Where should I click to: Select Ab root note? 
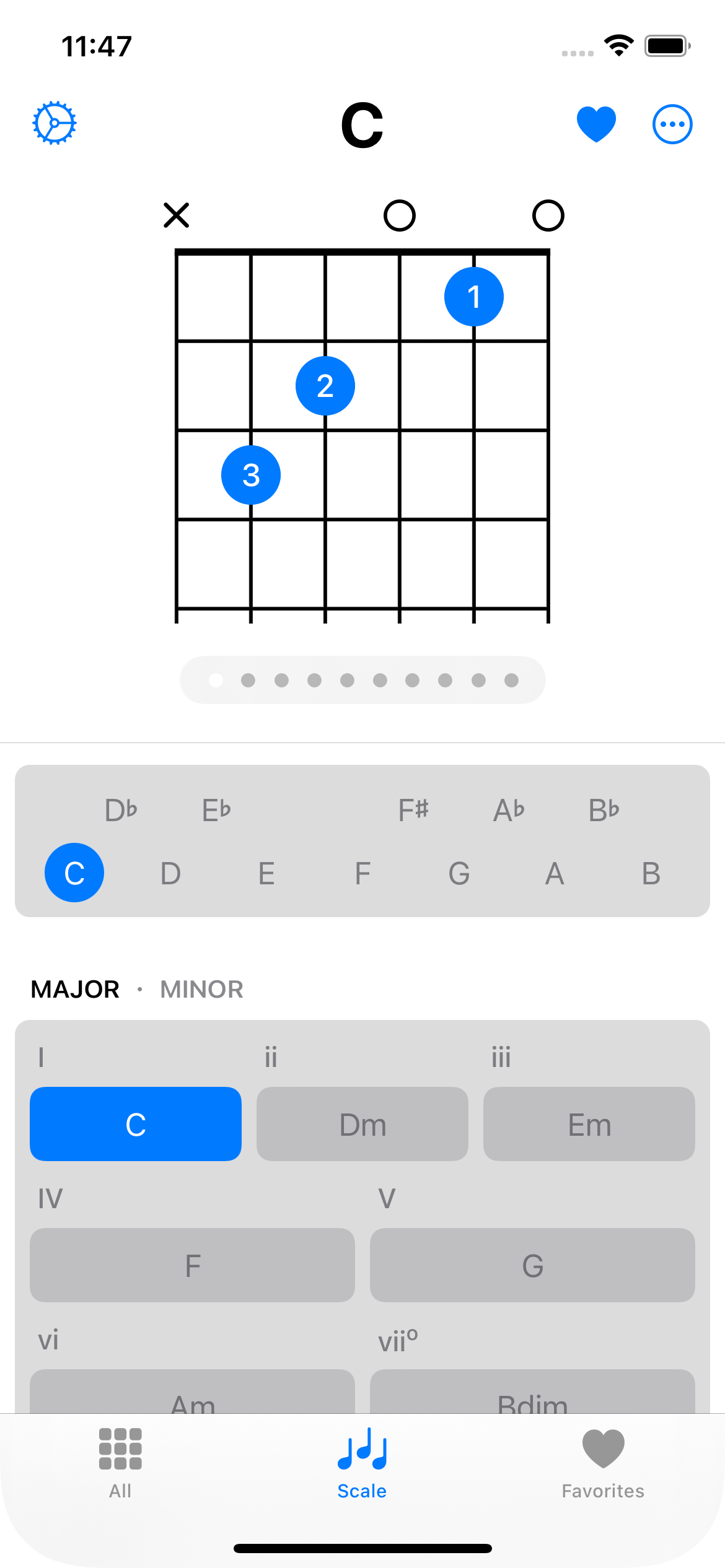[x=508, y=809]
